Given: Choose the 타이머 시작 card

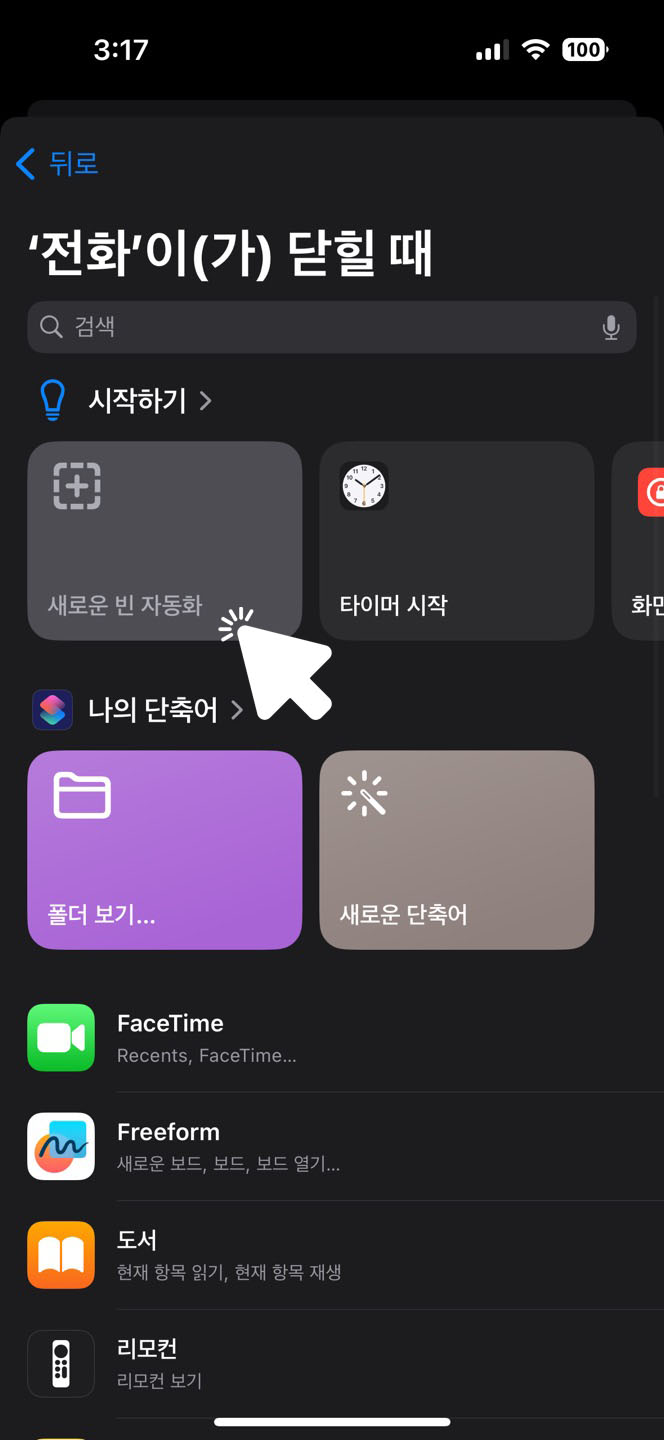Looking at the screenshot, I should click(456, 540).
